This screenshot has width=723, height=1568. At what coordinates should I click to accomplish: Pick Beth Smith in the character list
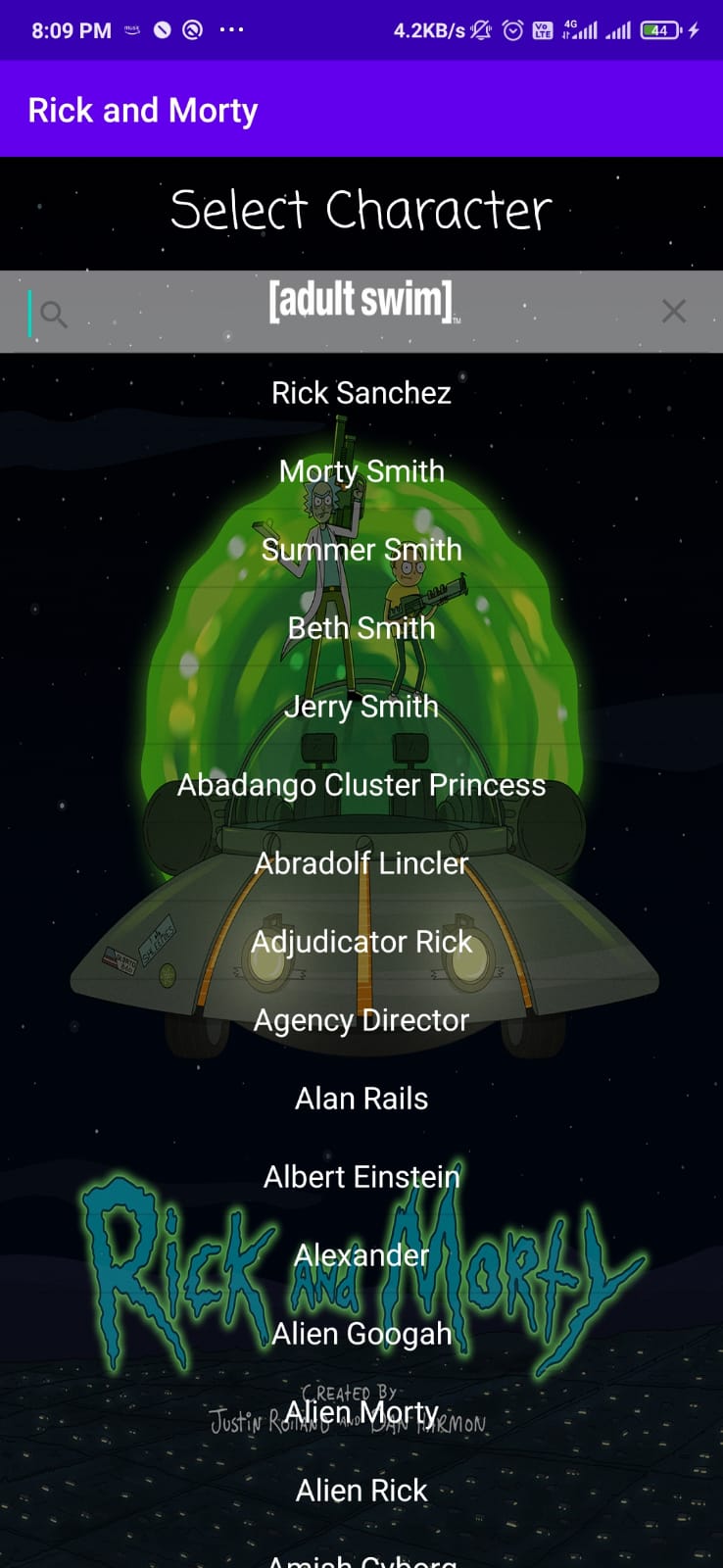click(x=361, y=627)
